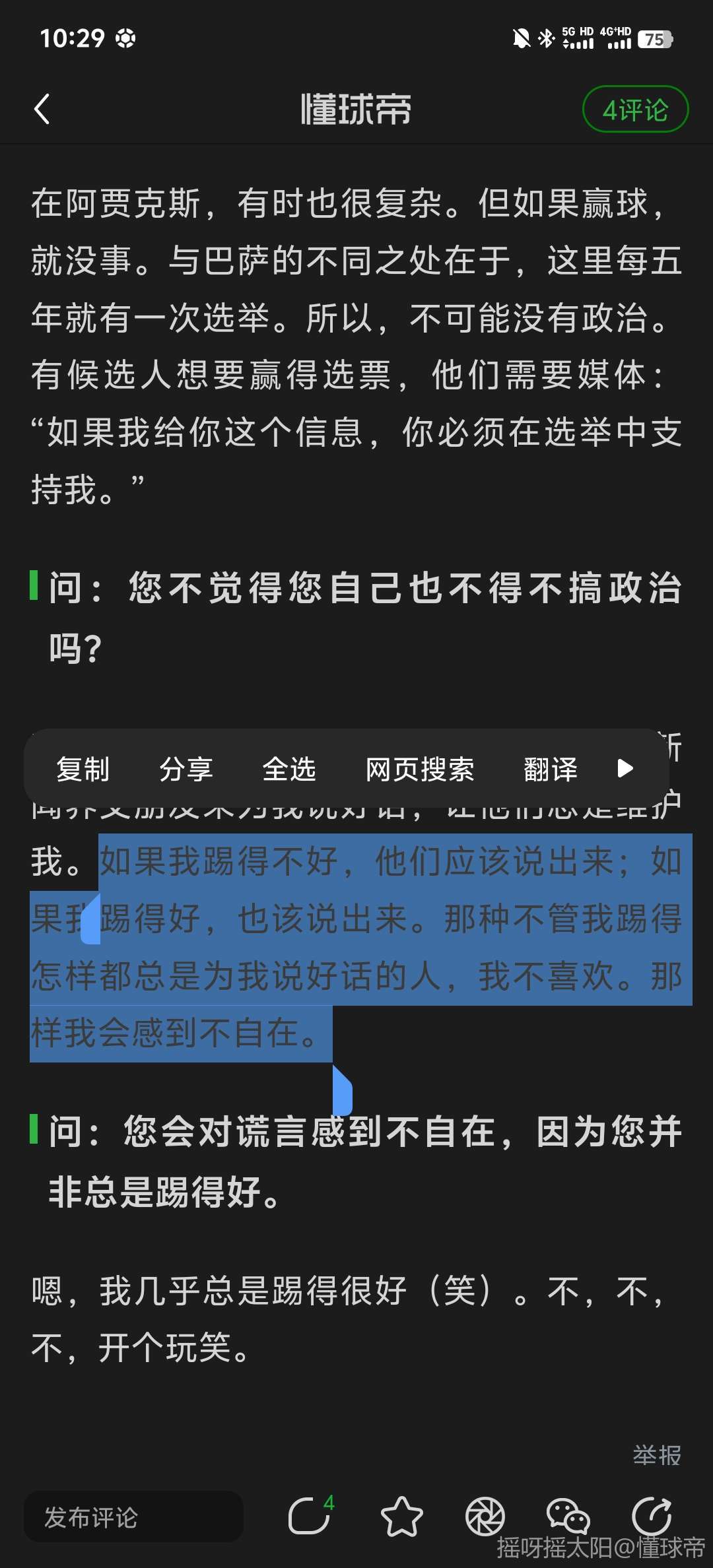This screenshot has width=713, height=1568.
Task: Favorite this article with the star icon
Action: (401, 1516)
